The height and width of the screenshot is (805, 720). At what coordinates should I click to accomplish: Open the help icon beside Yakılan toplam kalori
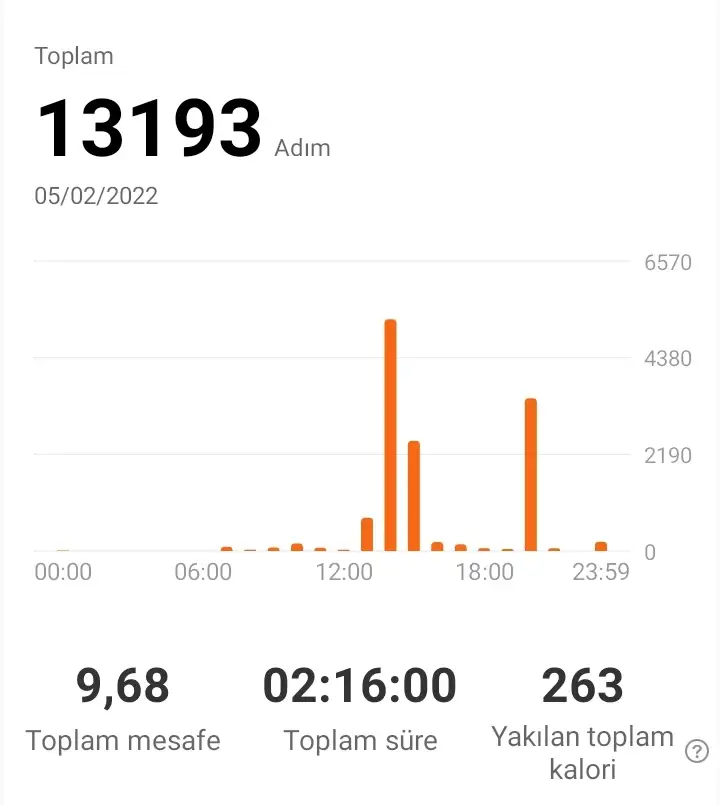(697, 751)
